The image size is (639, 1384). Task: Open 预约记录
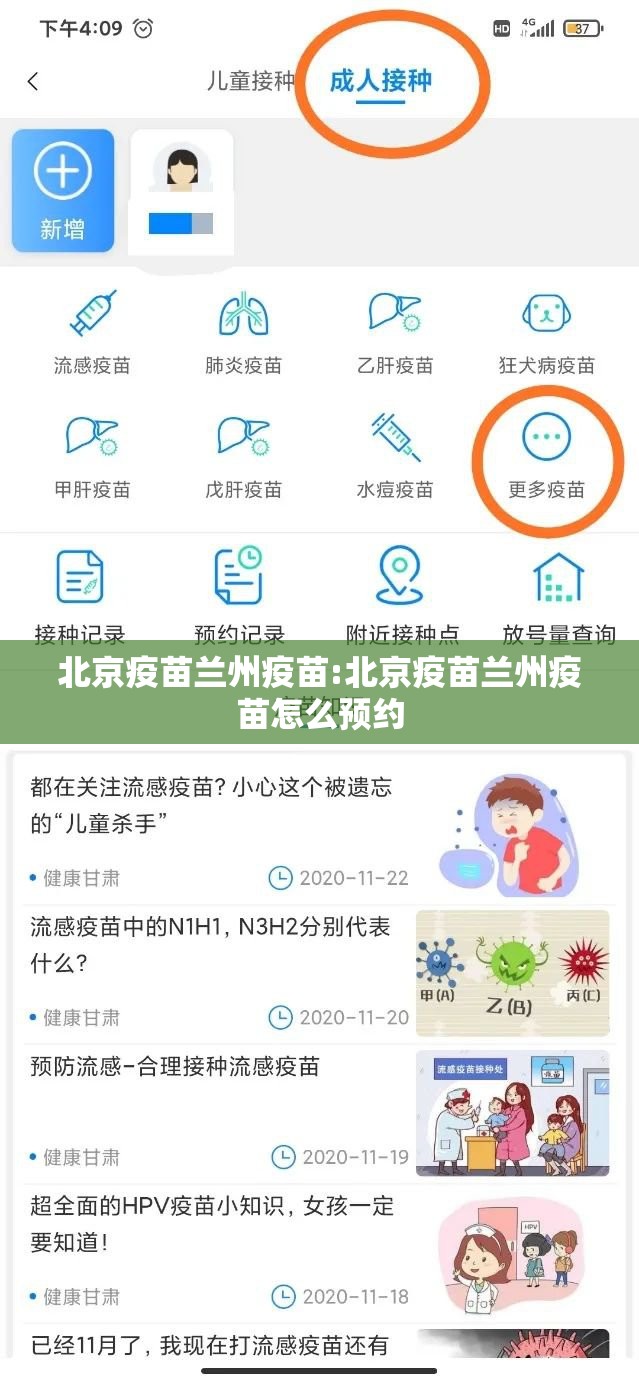(239, 595)
